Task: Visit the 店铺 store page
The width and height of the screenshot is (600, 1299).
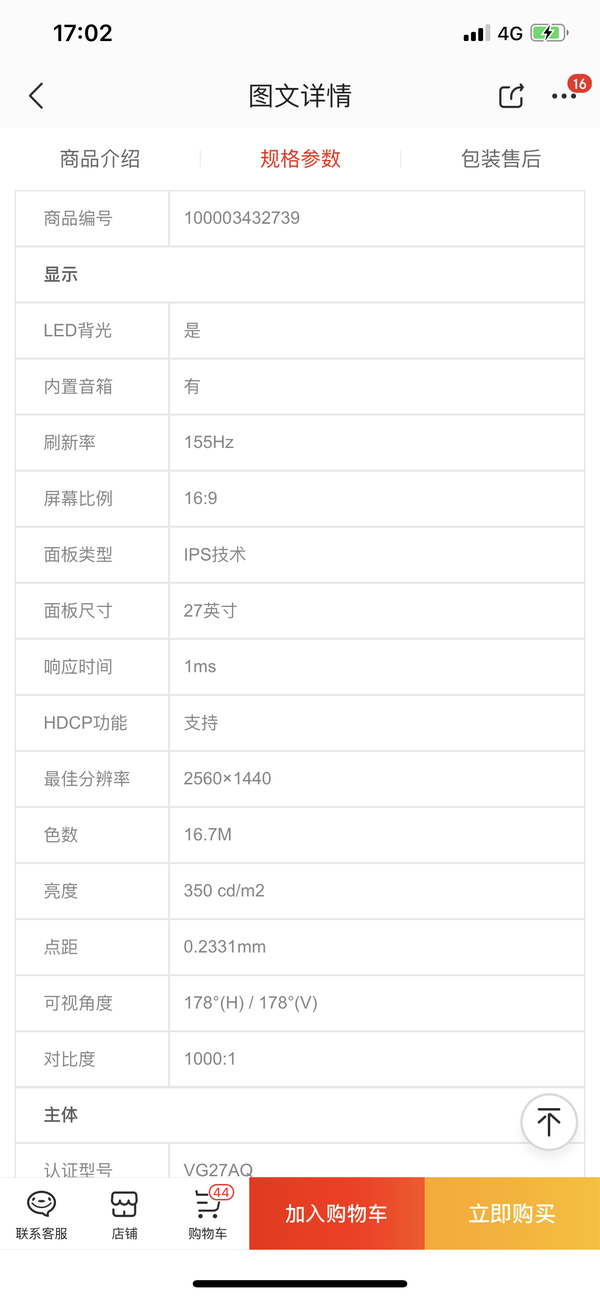Action: point(124,1214)
